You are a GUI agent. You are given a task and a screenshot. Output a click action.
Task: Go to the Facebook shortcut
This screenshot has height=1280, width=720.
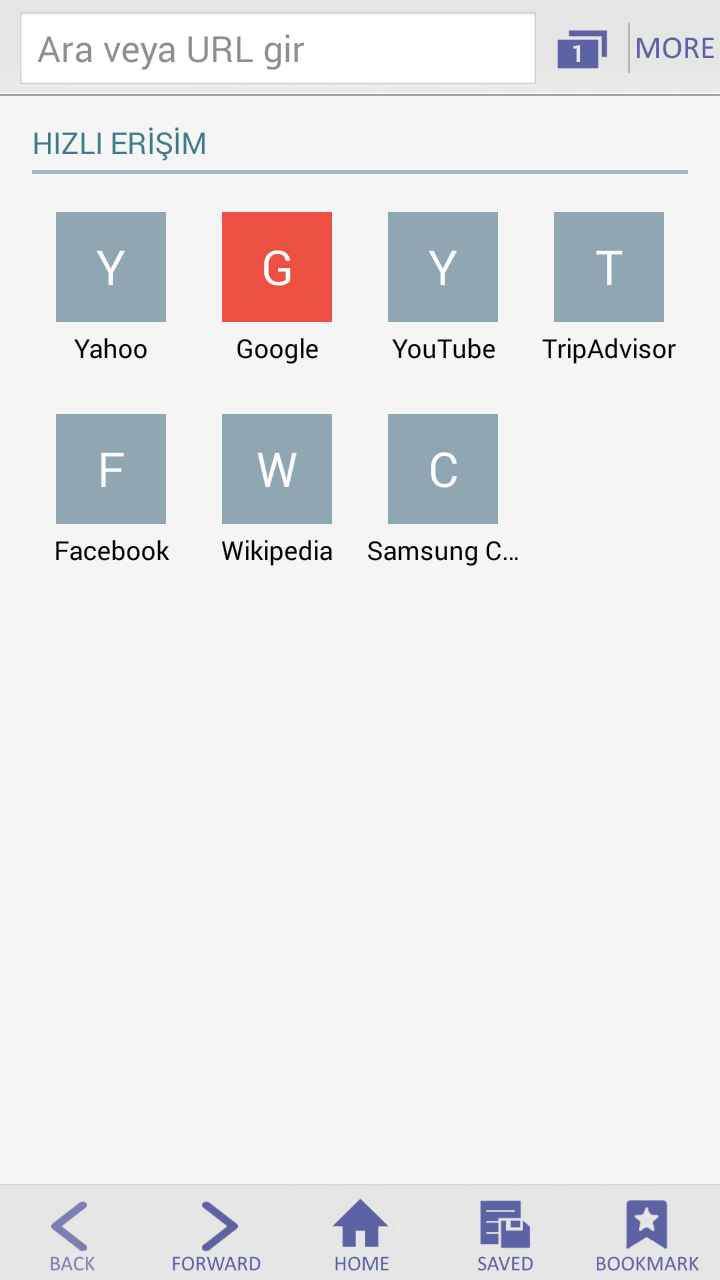(111, 469)
